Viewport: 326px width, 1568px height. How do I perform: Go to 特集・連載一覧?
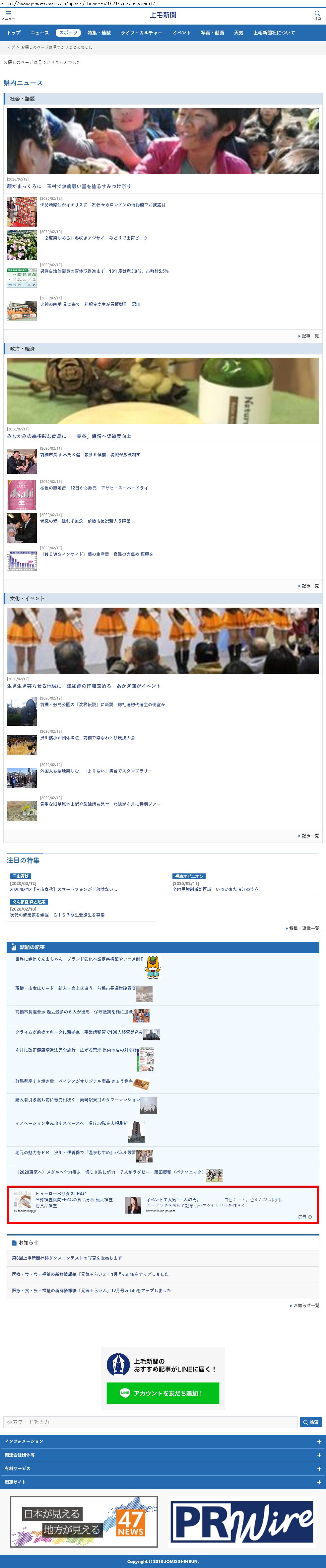(303, 928)
